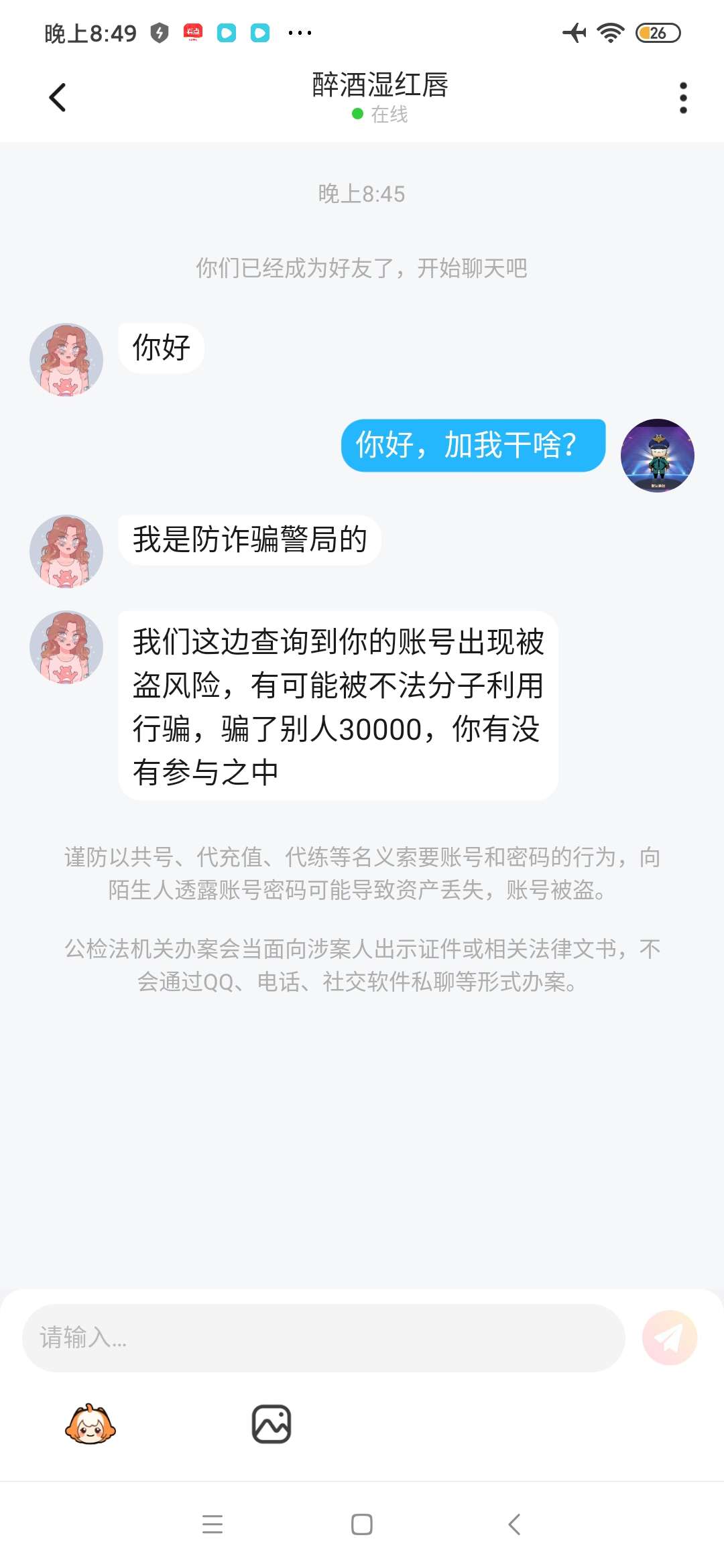The width and height of the screenshot is (724, 1568).
Task: Open my own avatar beside 你好，加我干啥?
Action: 657,456
